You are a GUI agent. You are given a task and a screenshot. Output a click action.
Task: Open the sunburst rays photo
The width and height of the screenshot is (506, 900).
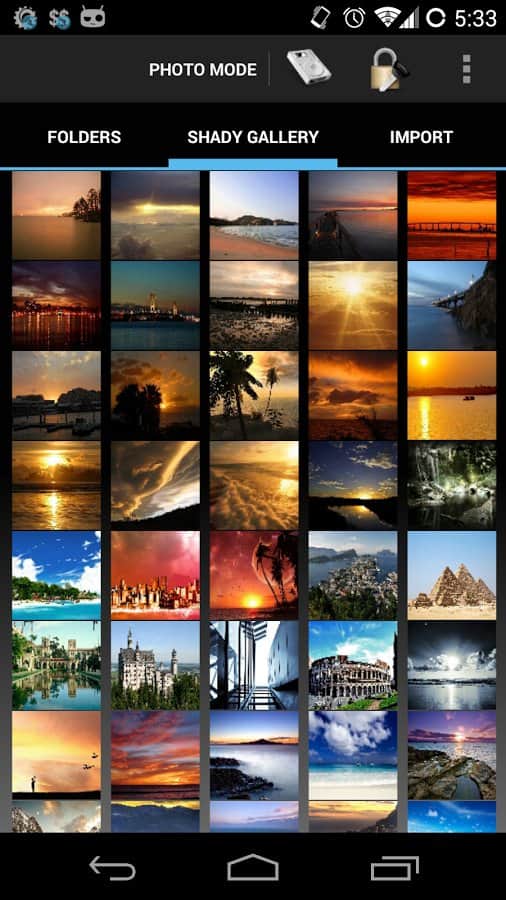point(353,305)
